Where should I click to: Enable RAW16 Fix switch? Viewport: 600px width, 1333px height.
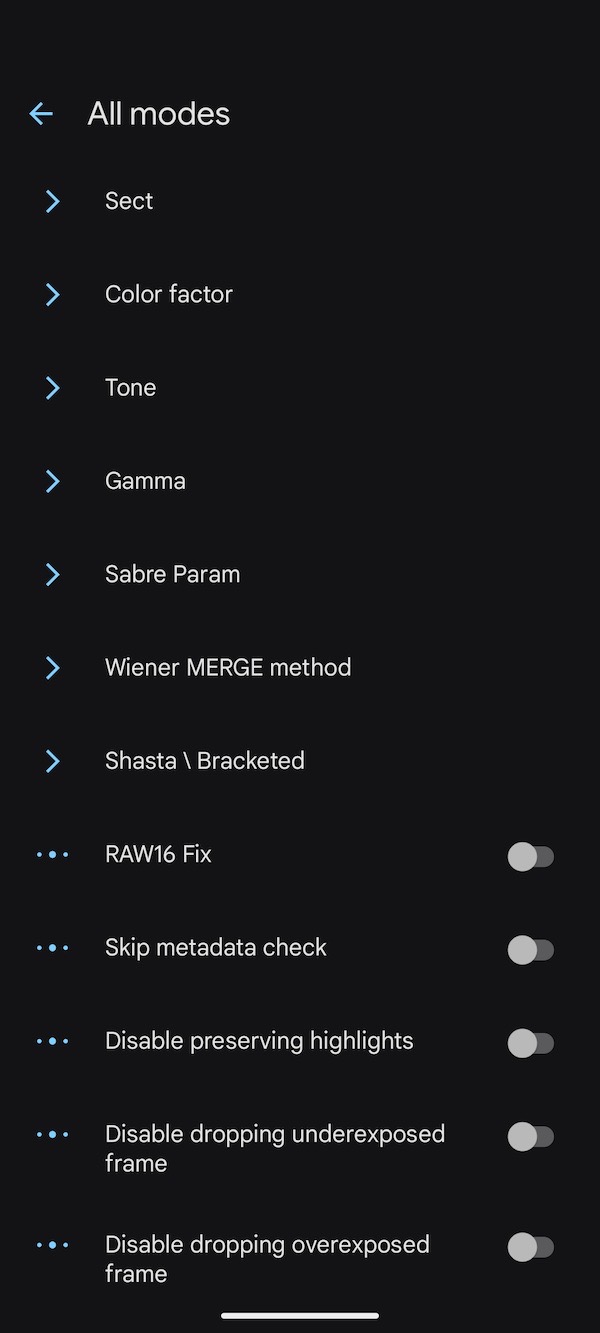(x=530, y=856)
